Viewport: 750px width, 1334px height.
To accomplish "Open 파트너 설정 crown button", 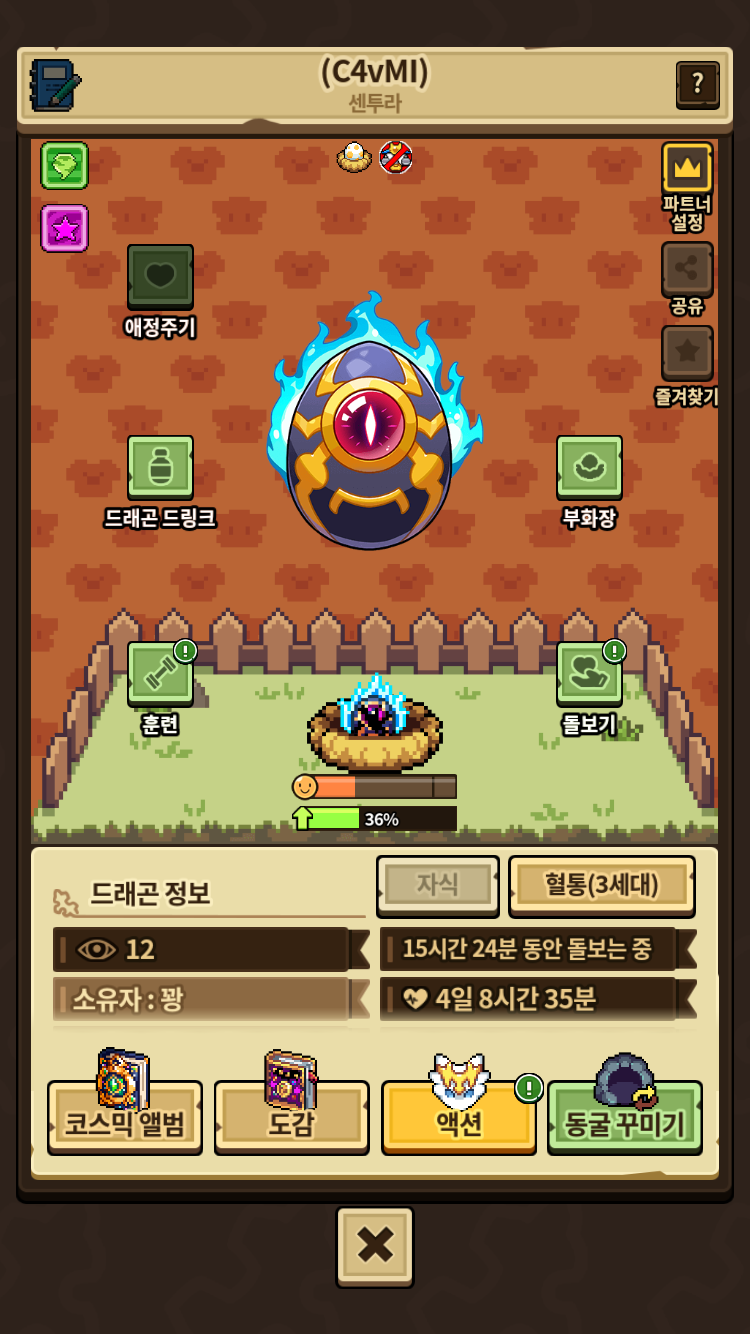I will coord(687,169).
